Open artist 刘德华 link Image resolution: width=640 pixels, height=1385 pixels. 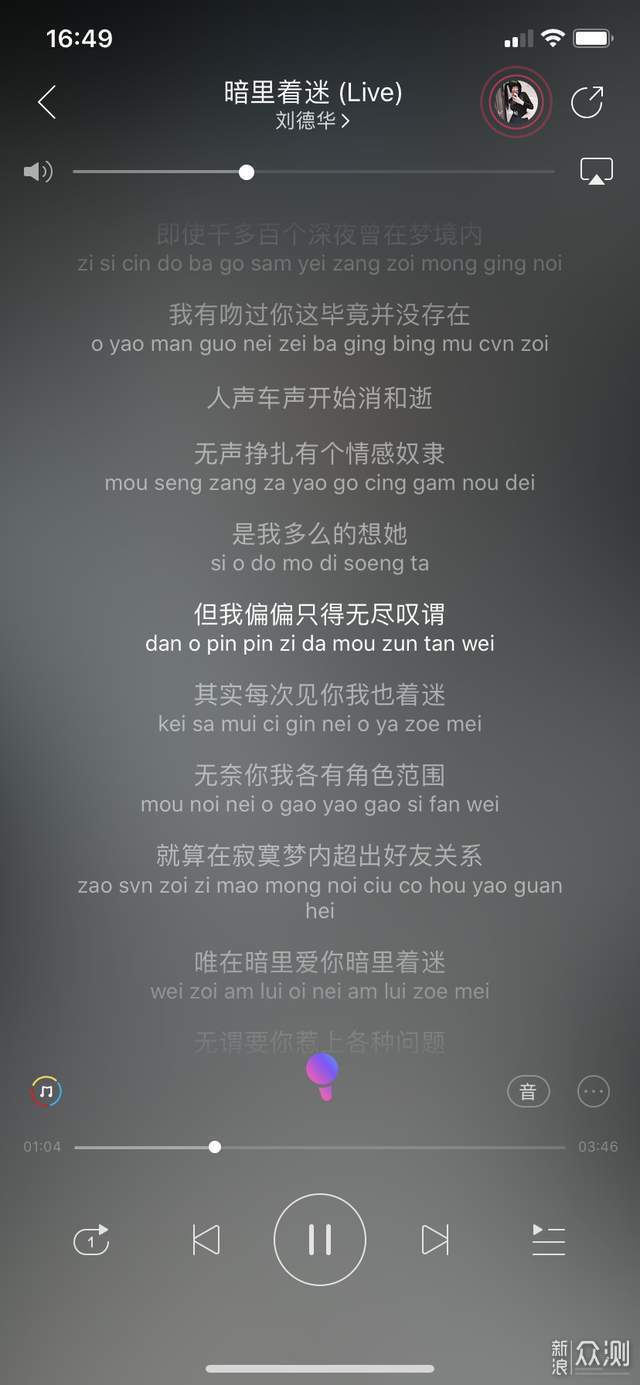[313, 122]
